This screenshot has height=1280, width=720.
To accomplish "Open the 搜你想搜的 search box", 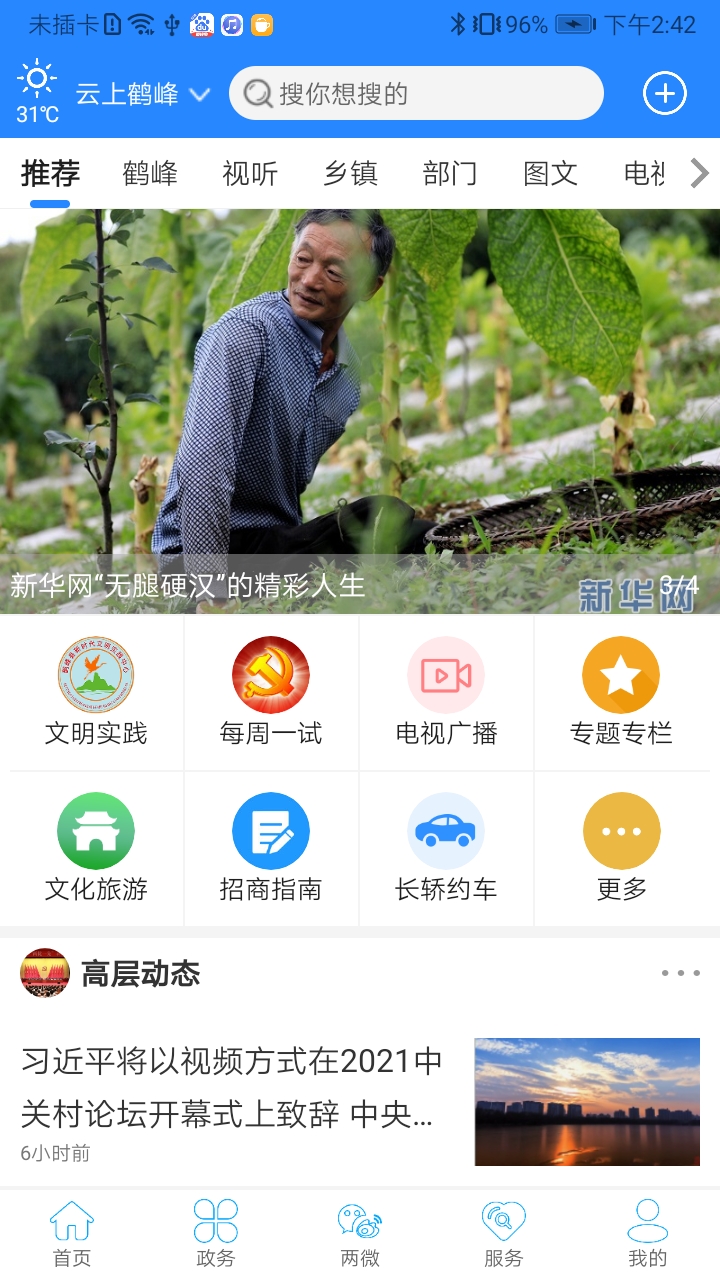I will tap(415, 94).
